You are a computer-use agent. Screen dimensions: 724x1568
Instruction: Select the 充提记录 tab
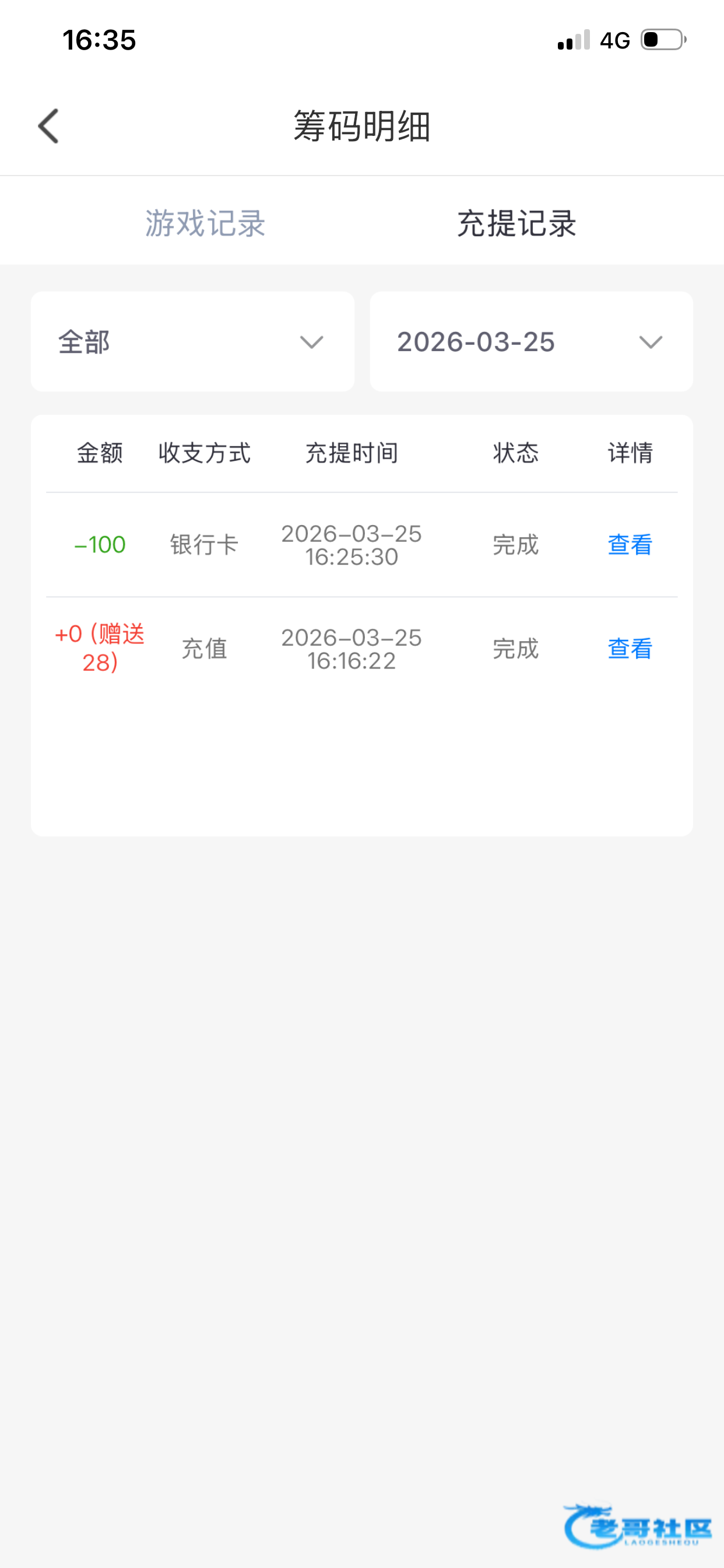[516, 223]
